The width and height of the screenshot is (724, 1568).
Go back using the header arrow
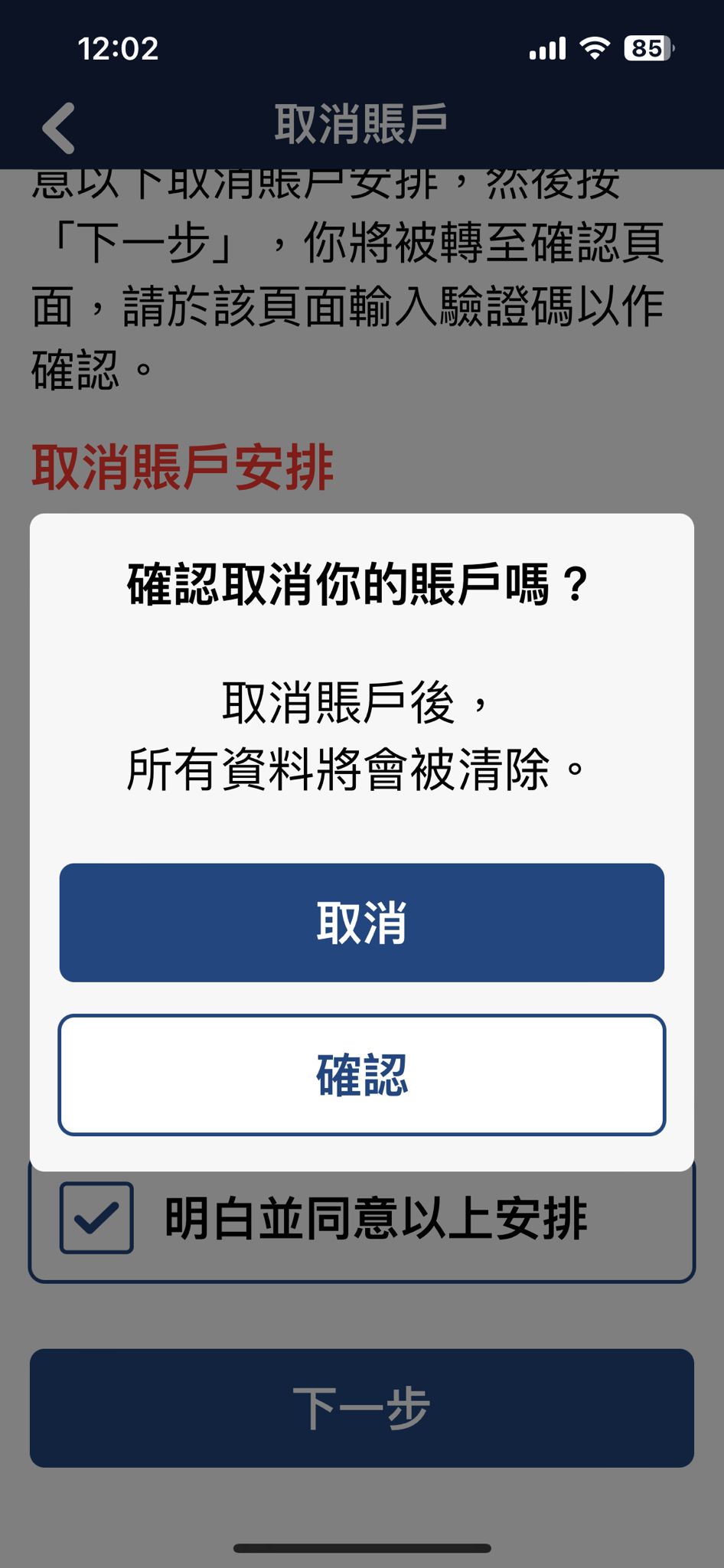point(59,128)
